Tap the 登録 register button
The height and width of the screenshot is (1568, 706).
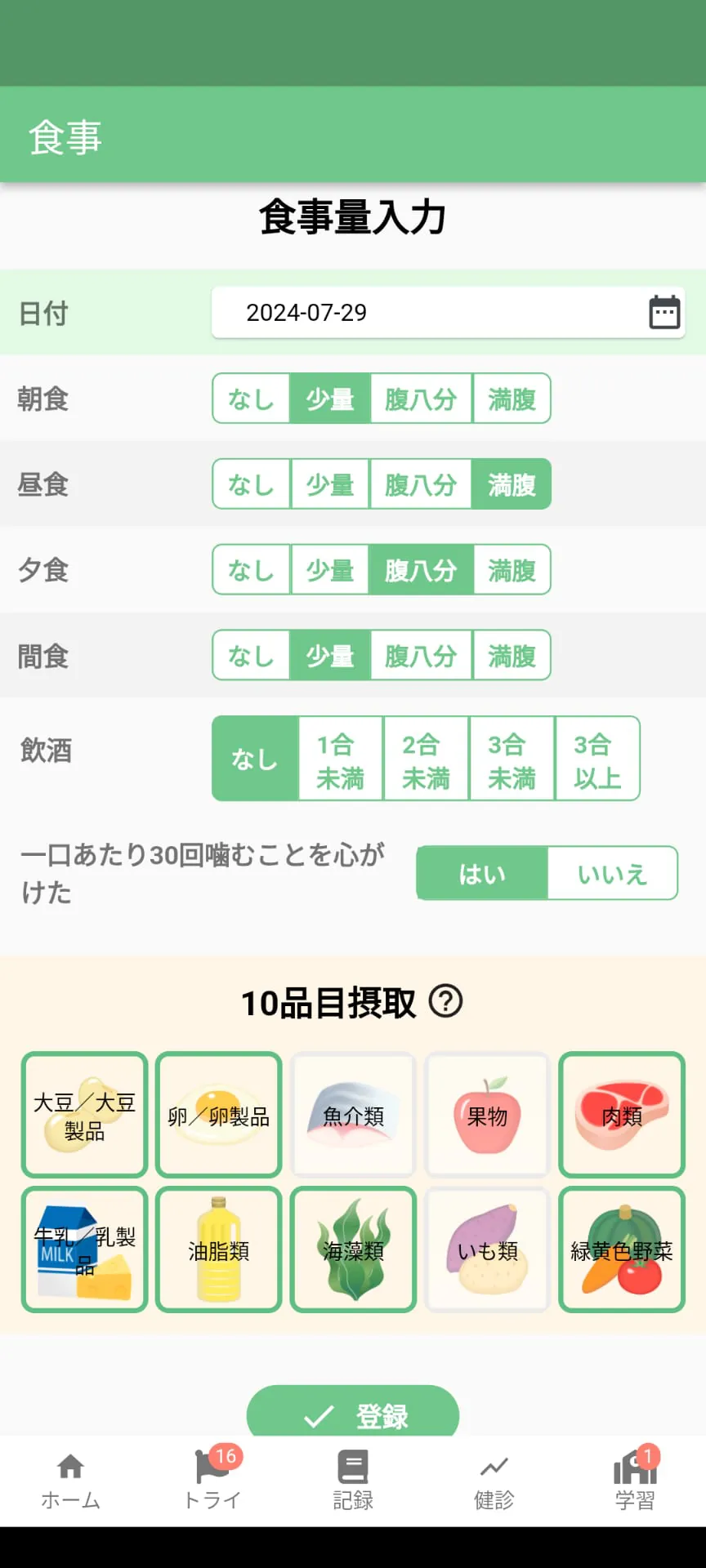[x=353, y=1413]
